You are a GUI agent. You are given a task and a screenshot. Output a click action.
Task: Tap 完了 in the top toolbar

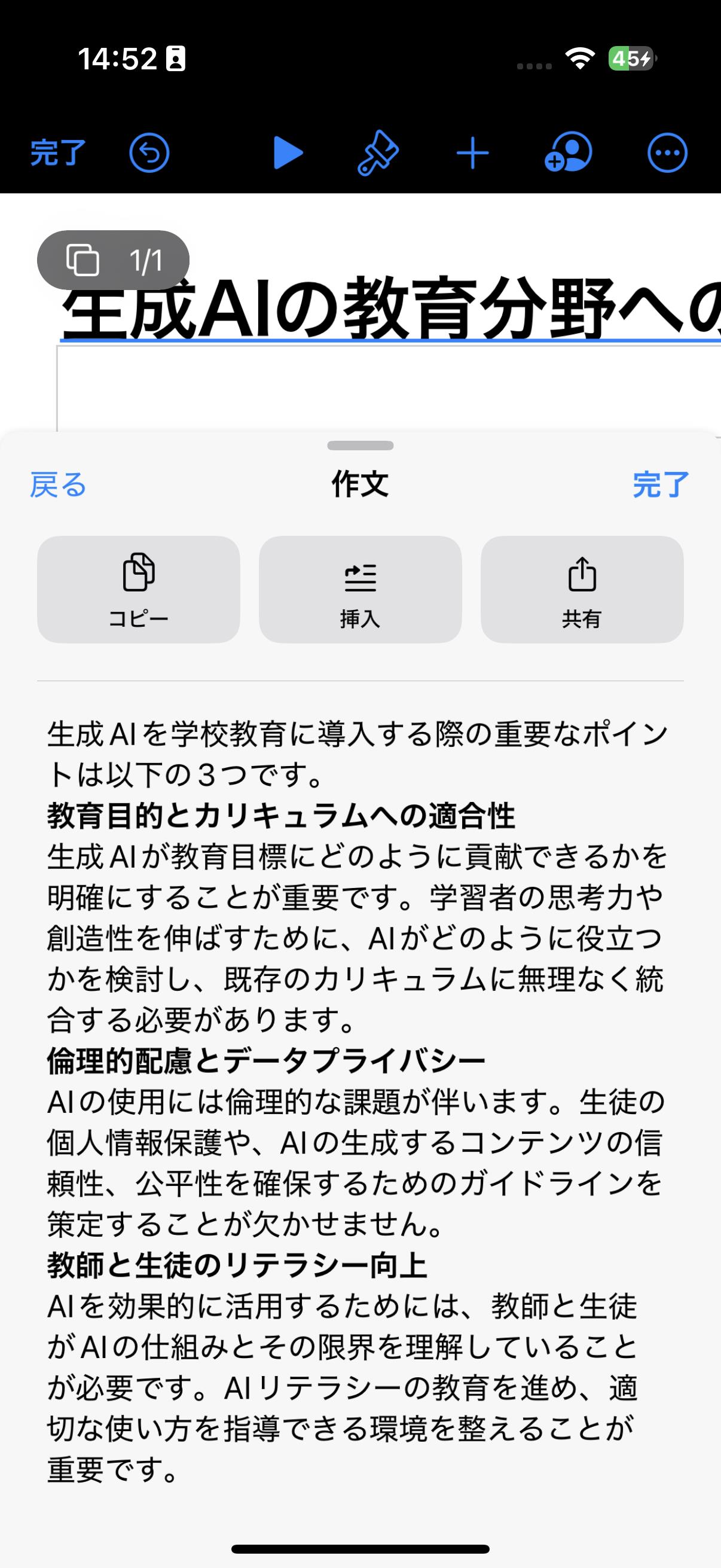[x=58, y=153]
